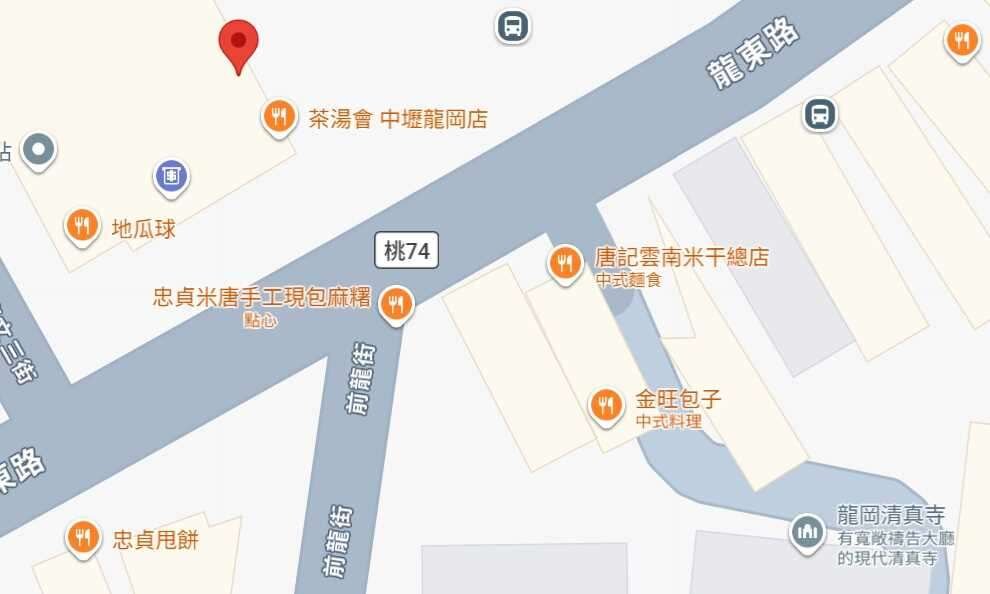Open the 龍岡清真寺 mosque marker
This screenshot has width=990, height=594.
pyautogui.click(x=807, y=531)
